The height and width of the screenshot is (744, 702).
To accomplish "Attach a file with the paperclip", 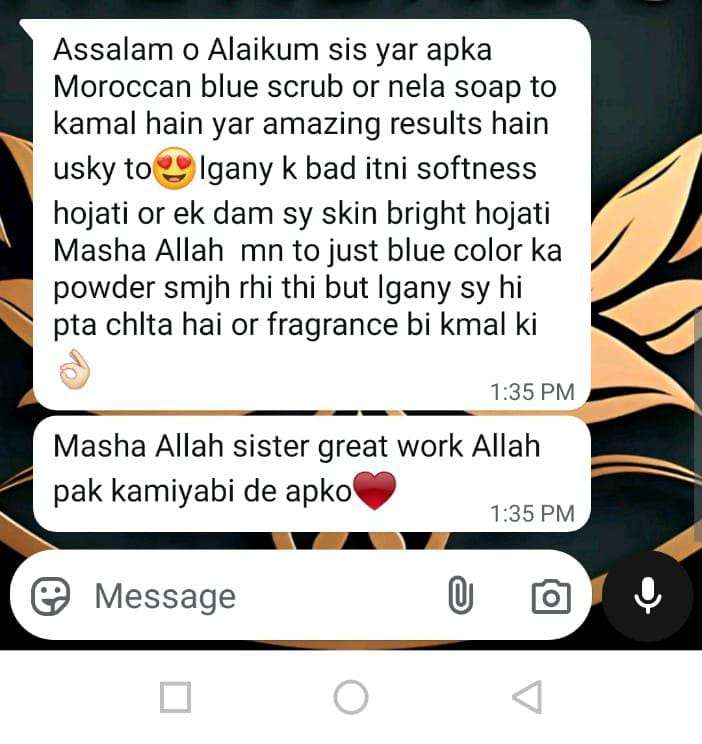I will click(x=459, y=597).
